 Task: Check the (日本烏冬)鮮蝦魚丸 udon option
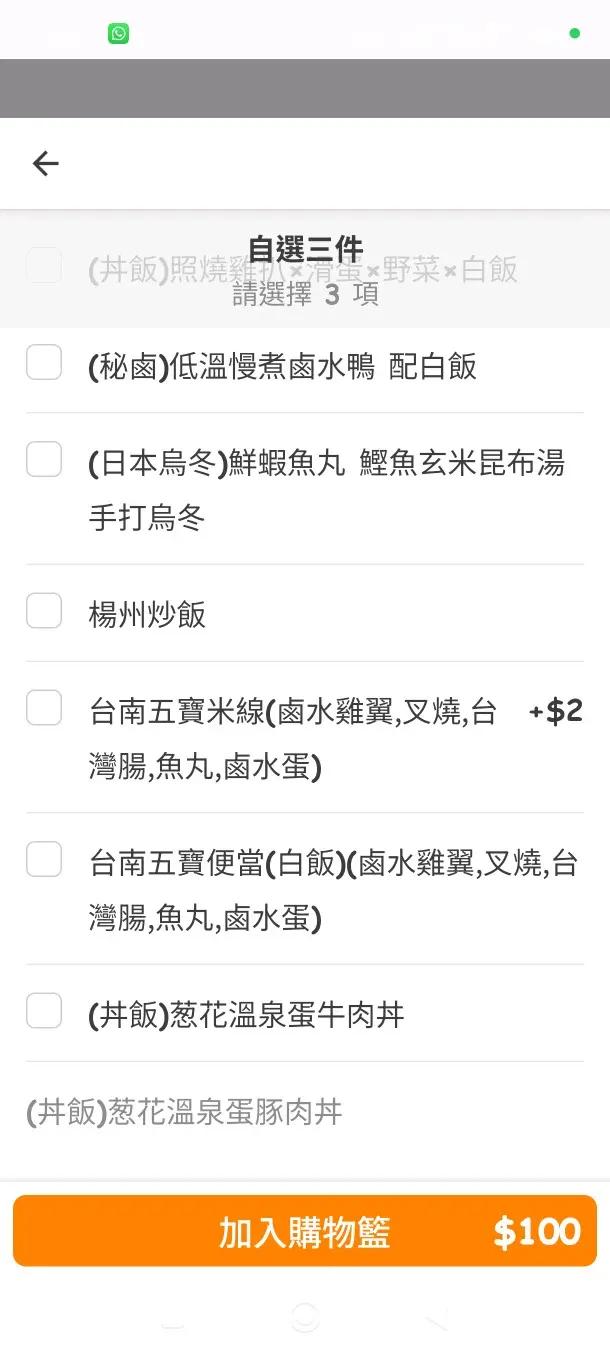pyautogui.click(x=44, y=460)
